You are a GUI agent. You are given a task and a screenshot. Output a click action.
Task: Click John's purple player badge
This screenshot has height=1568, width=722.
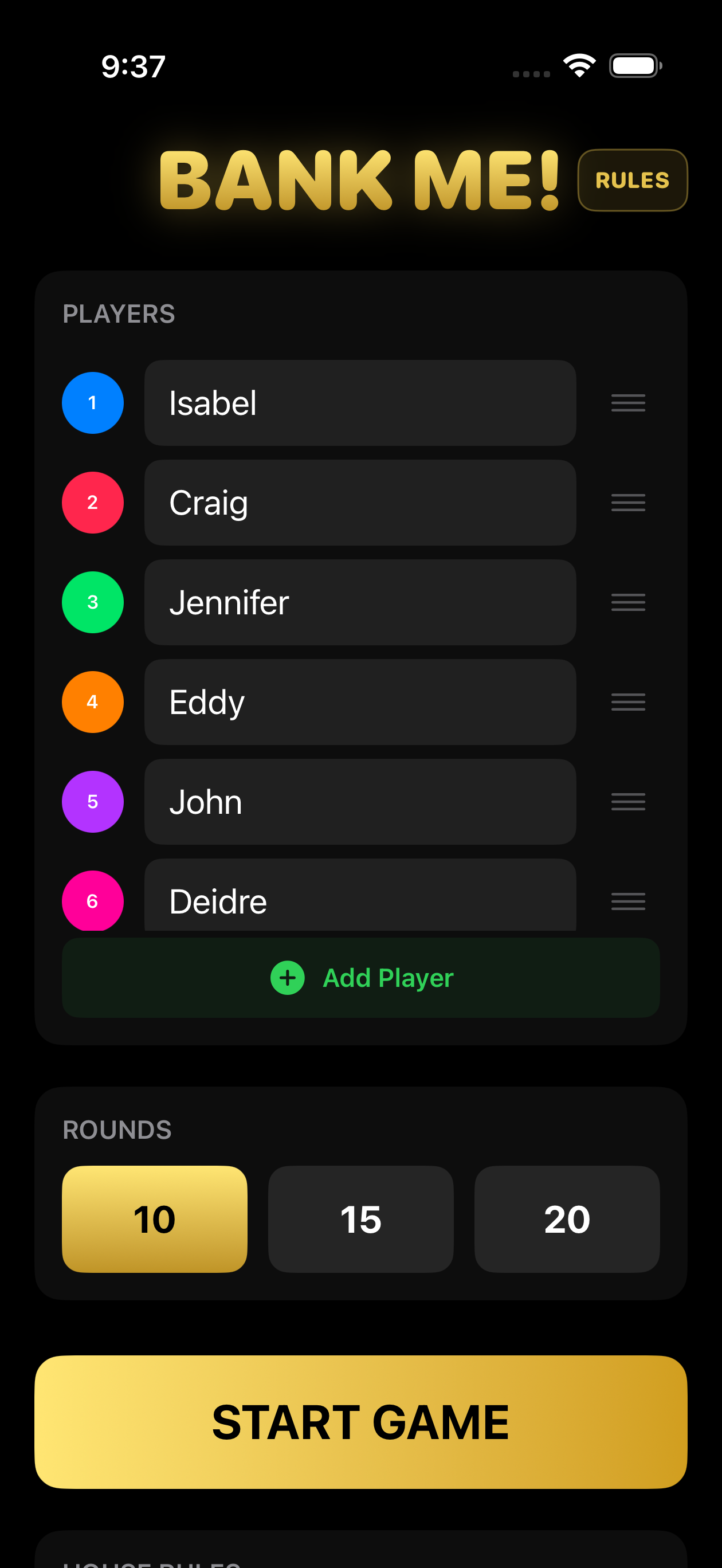coord(92,802)
